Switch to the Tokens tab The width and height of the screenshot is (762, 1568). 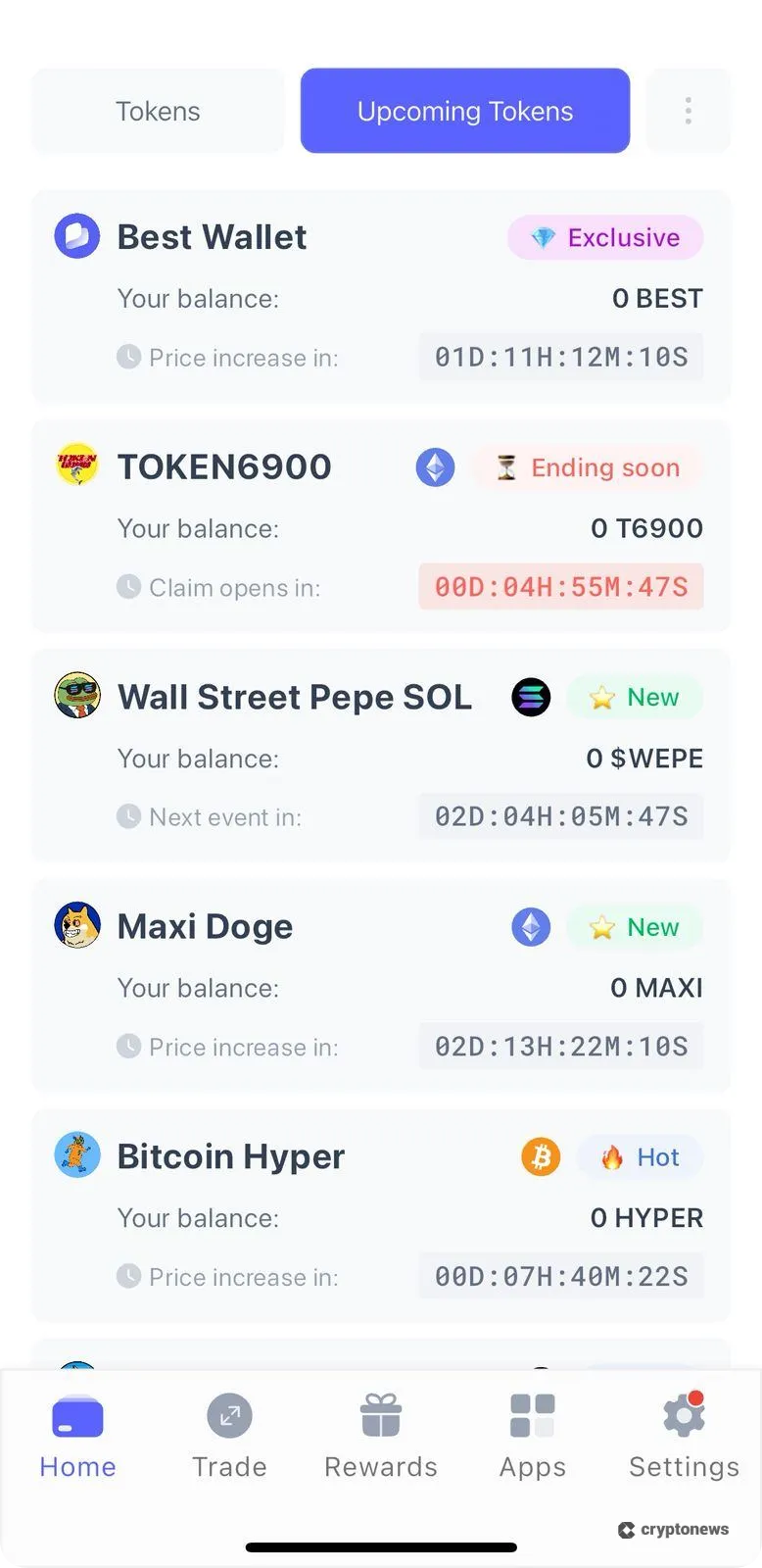coord(158,111)
